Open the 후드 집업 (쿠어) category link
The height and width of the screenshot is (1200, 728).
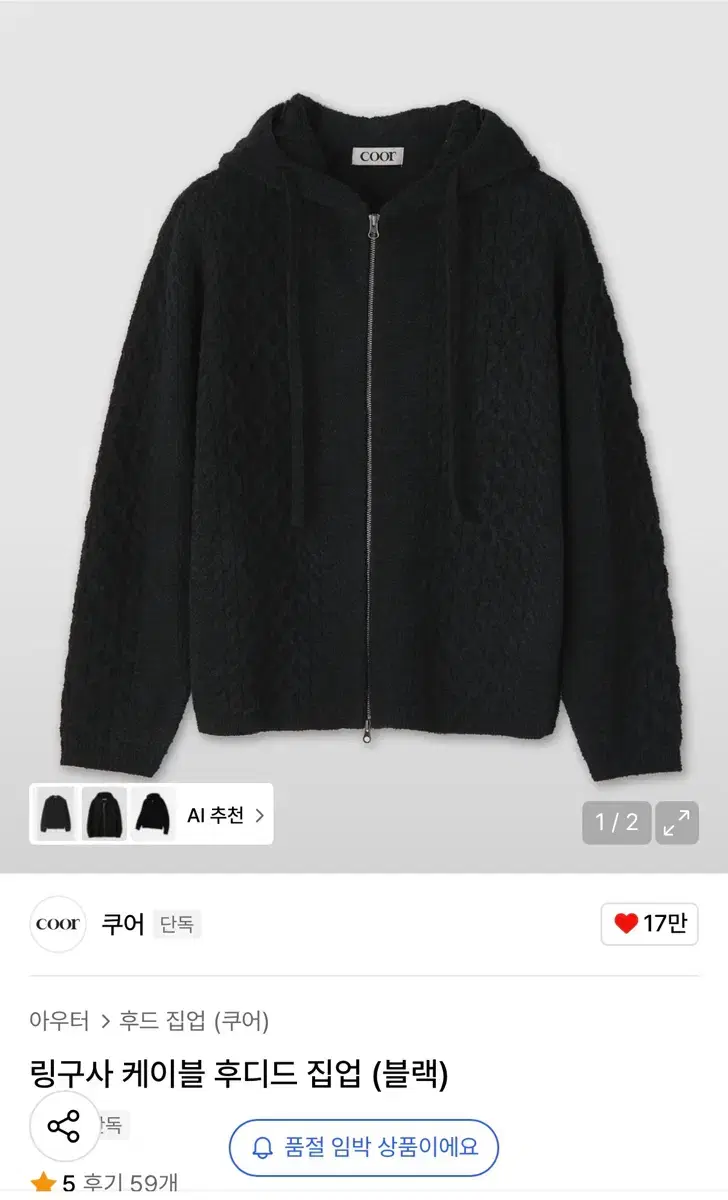tap(194, 1021)
